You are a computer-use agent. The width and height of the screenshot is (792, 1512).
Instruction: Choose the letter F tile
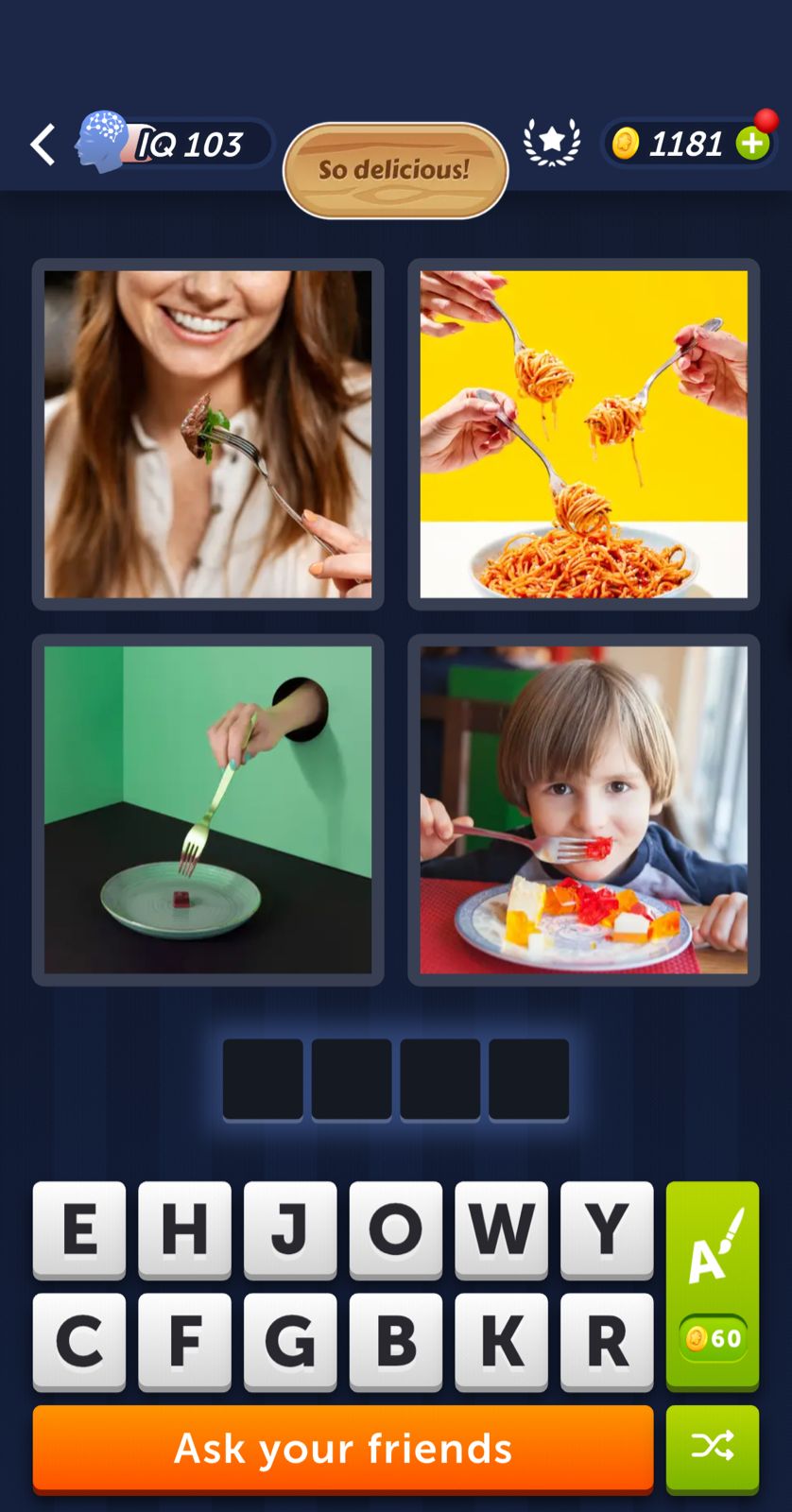coord(184,1340)
